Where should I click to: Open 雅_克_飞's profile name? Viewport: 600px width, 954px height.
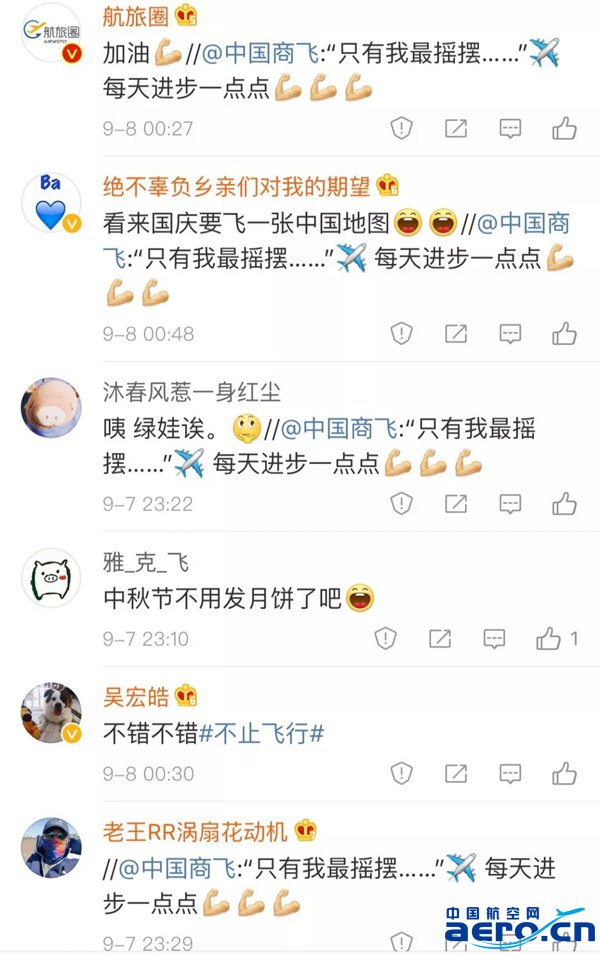pyautogui.click(x=146, y=561)
